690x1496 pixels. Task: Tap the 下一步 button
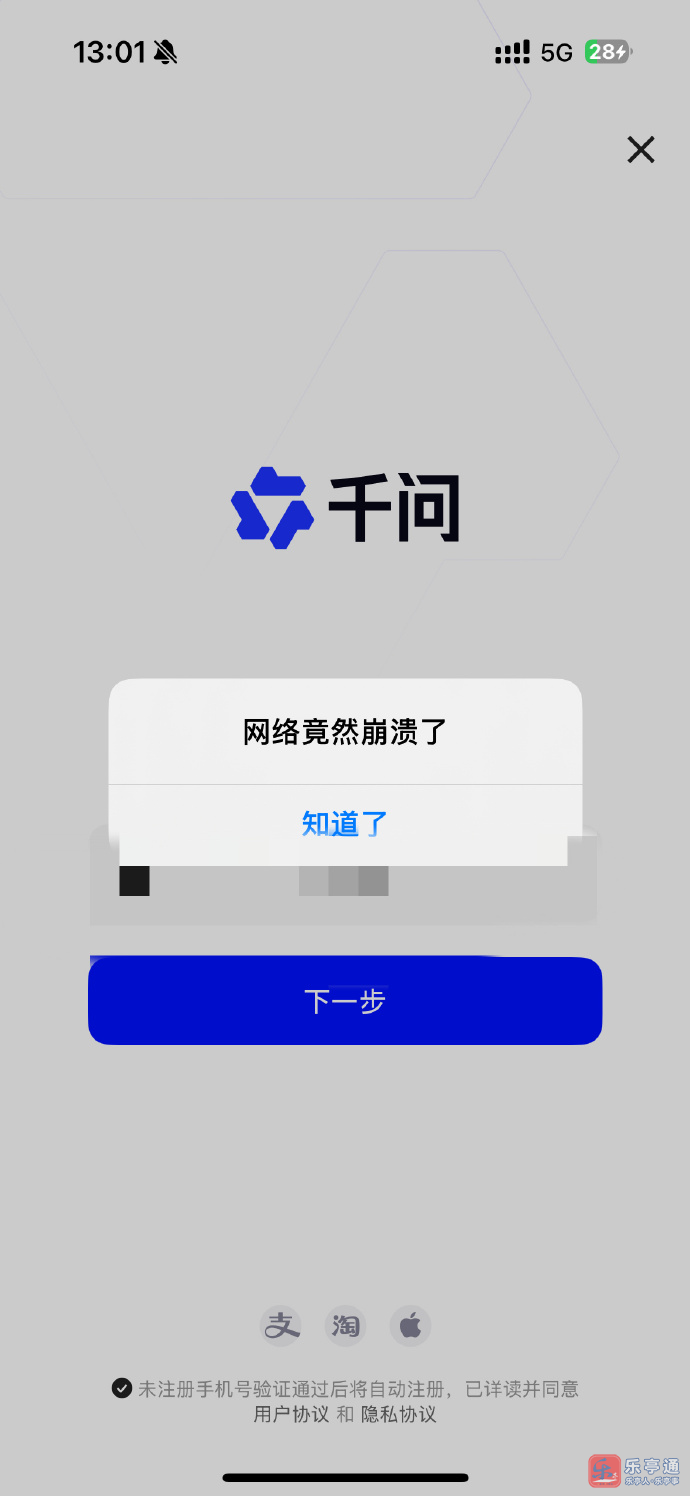point(345,1001)
